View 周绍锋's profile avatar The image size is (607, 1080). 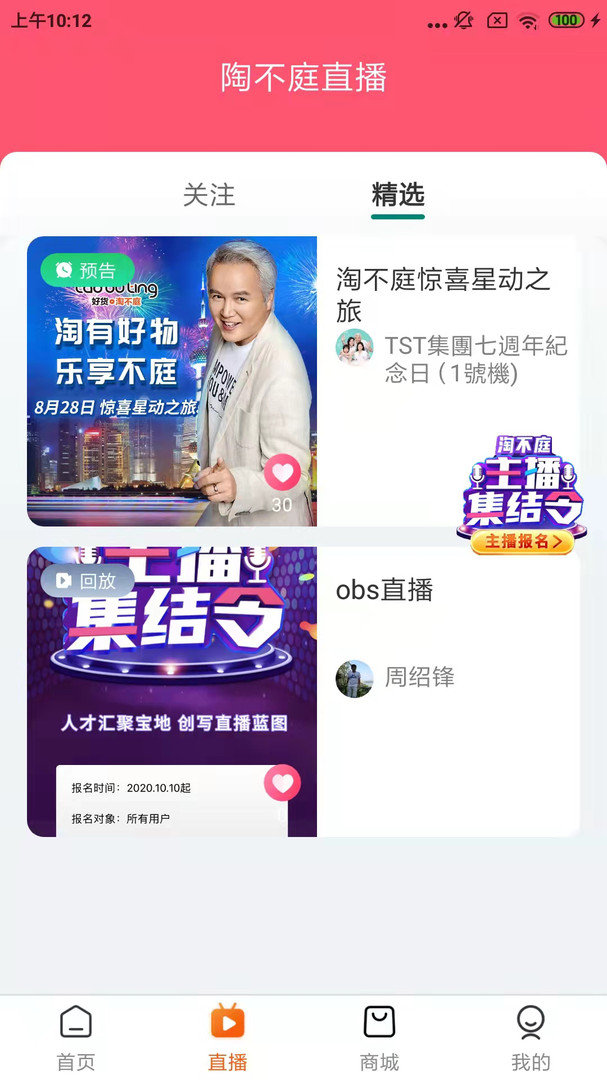(354, 678)
